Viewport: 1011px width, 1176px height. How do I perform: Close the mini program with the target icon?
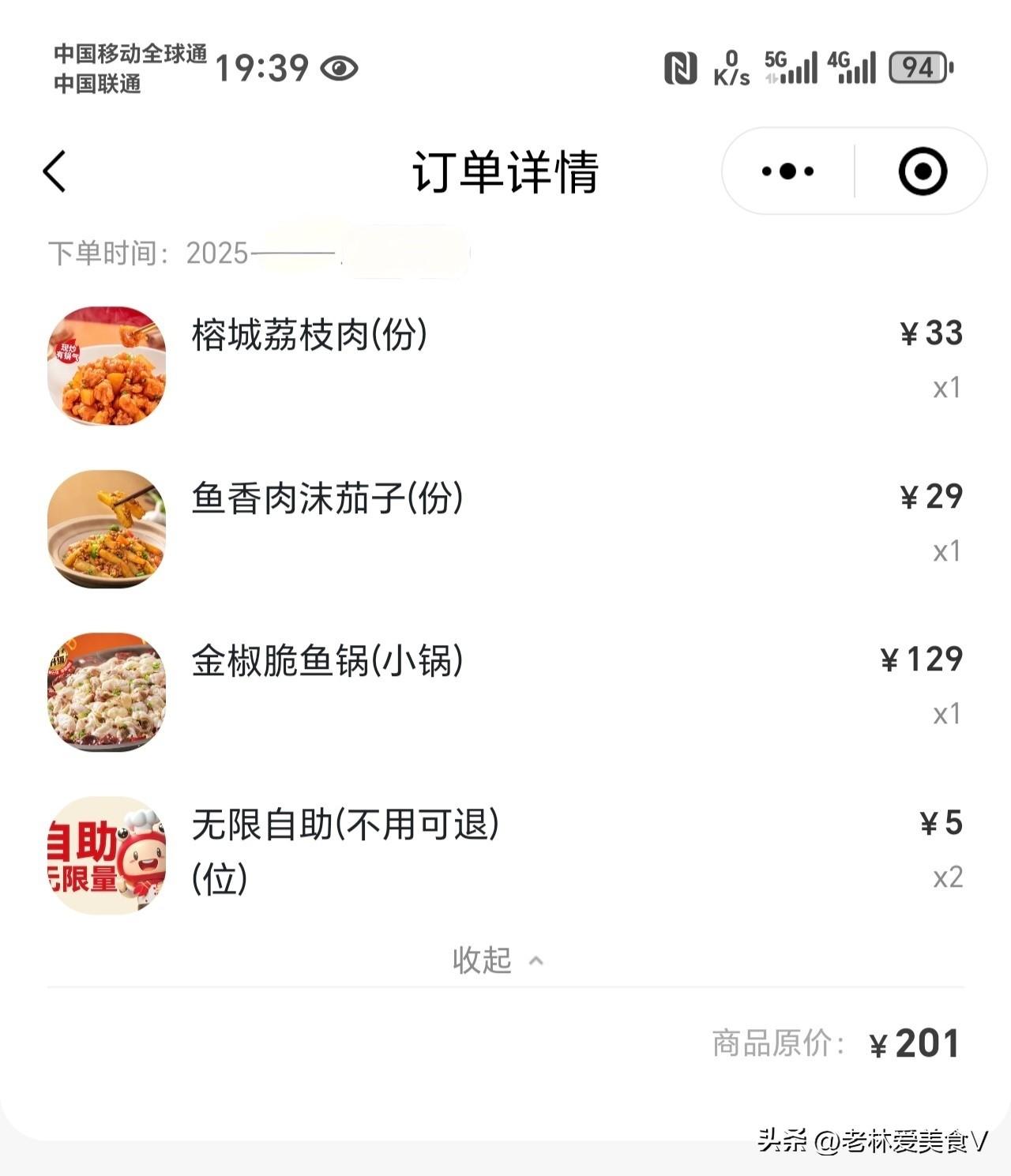coord(922,171)
